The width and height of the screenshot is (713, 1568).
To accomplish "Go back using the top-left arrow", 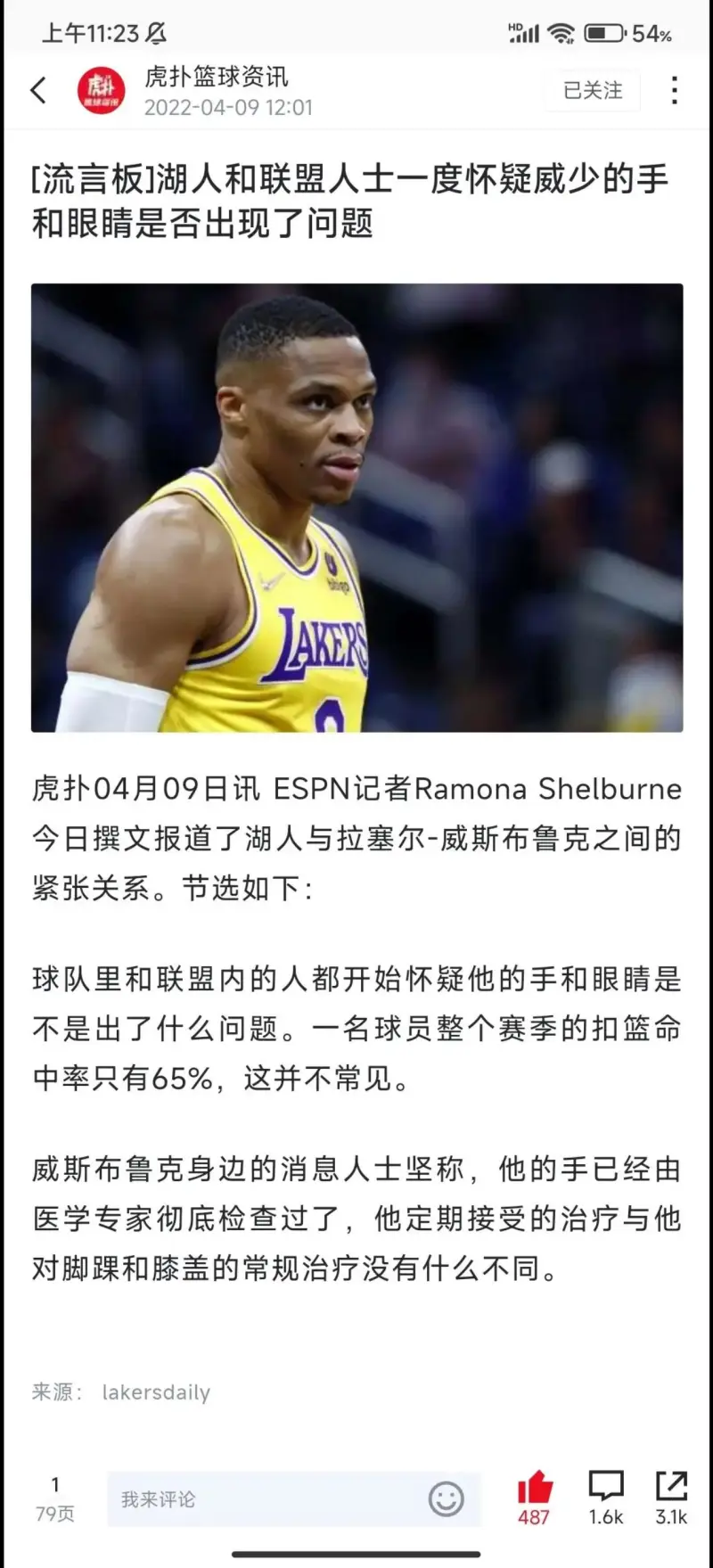I will coord(38,90).
